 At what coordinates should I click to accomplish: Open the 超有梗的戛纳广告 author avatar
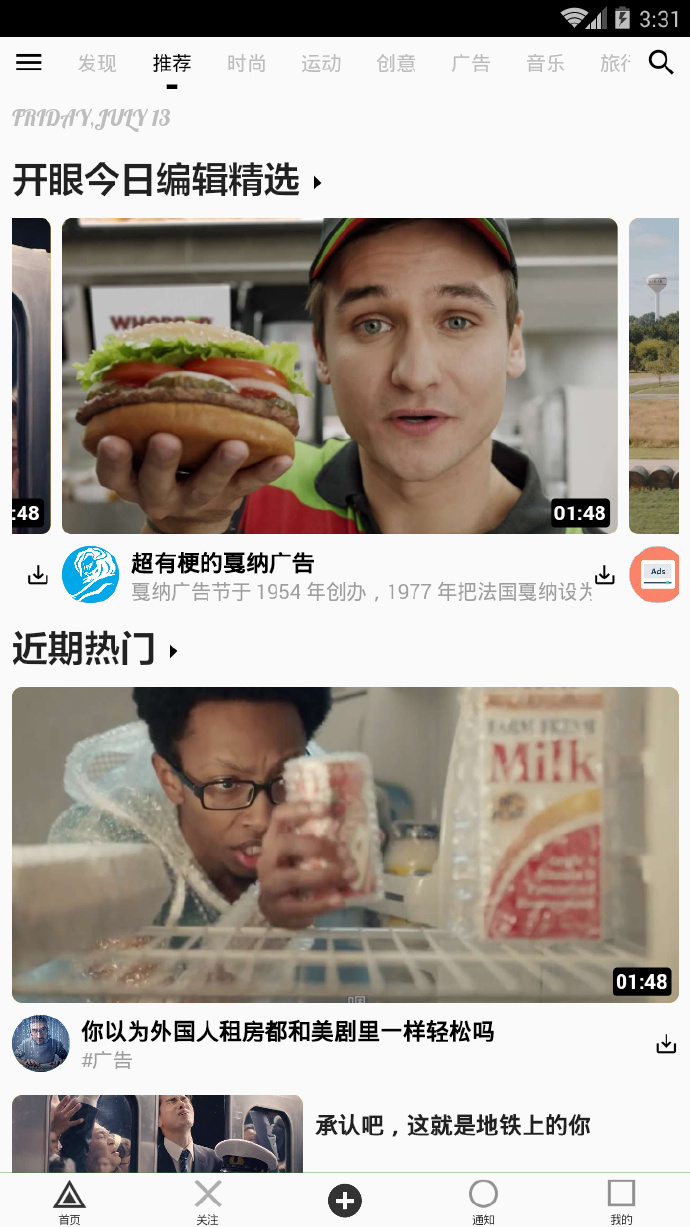[90, 575]
